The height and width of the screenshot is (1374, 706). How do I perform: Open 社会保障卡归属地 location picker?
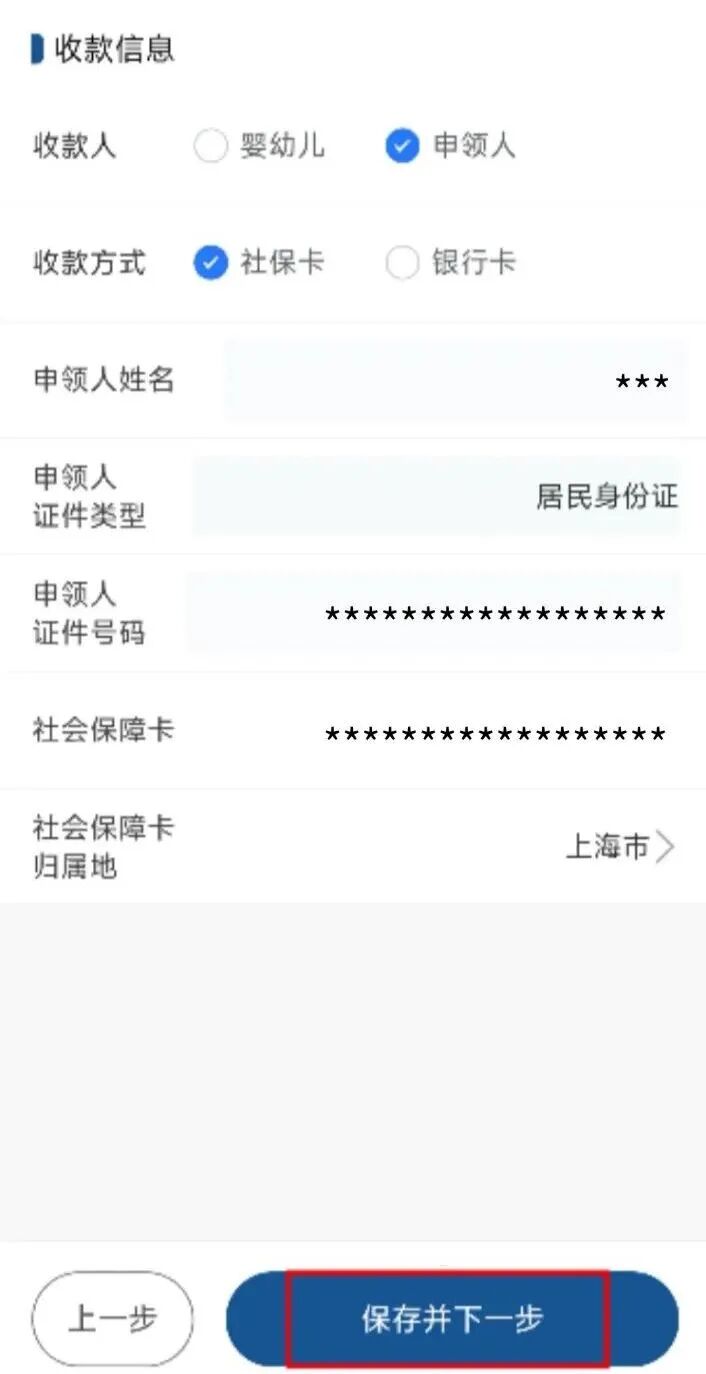(x=620, y=847)
